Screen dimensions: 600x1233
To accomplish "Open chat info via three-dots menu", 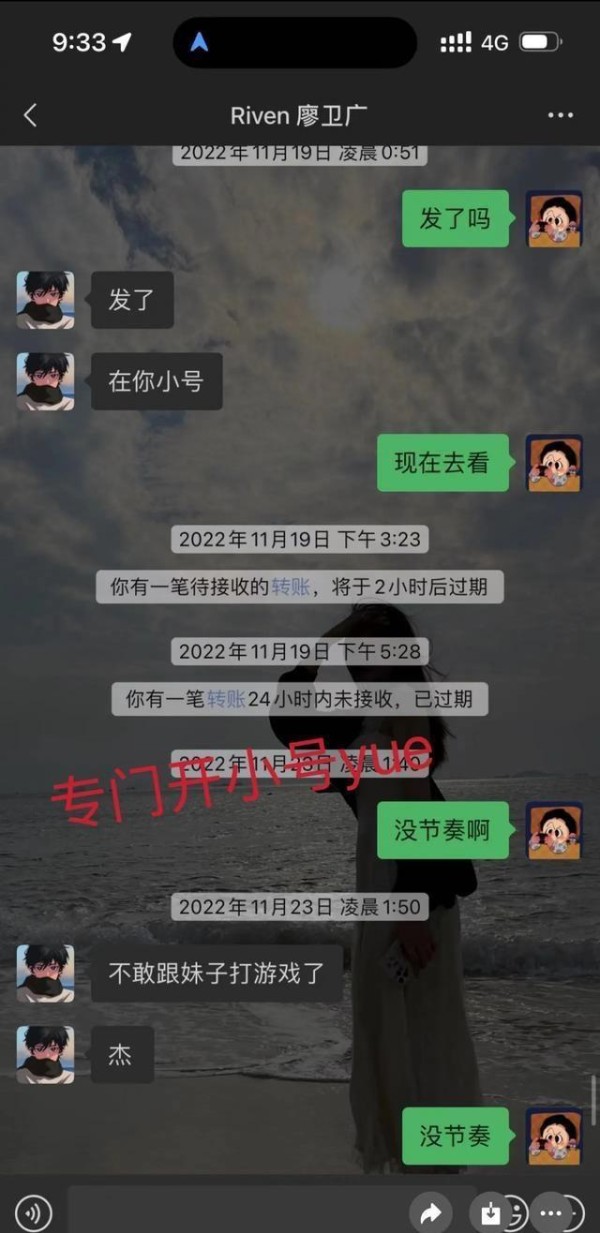I will [560, 116].
